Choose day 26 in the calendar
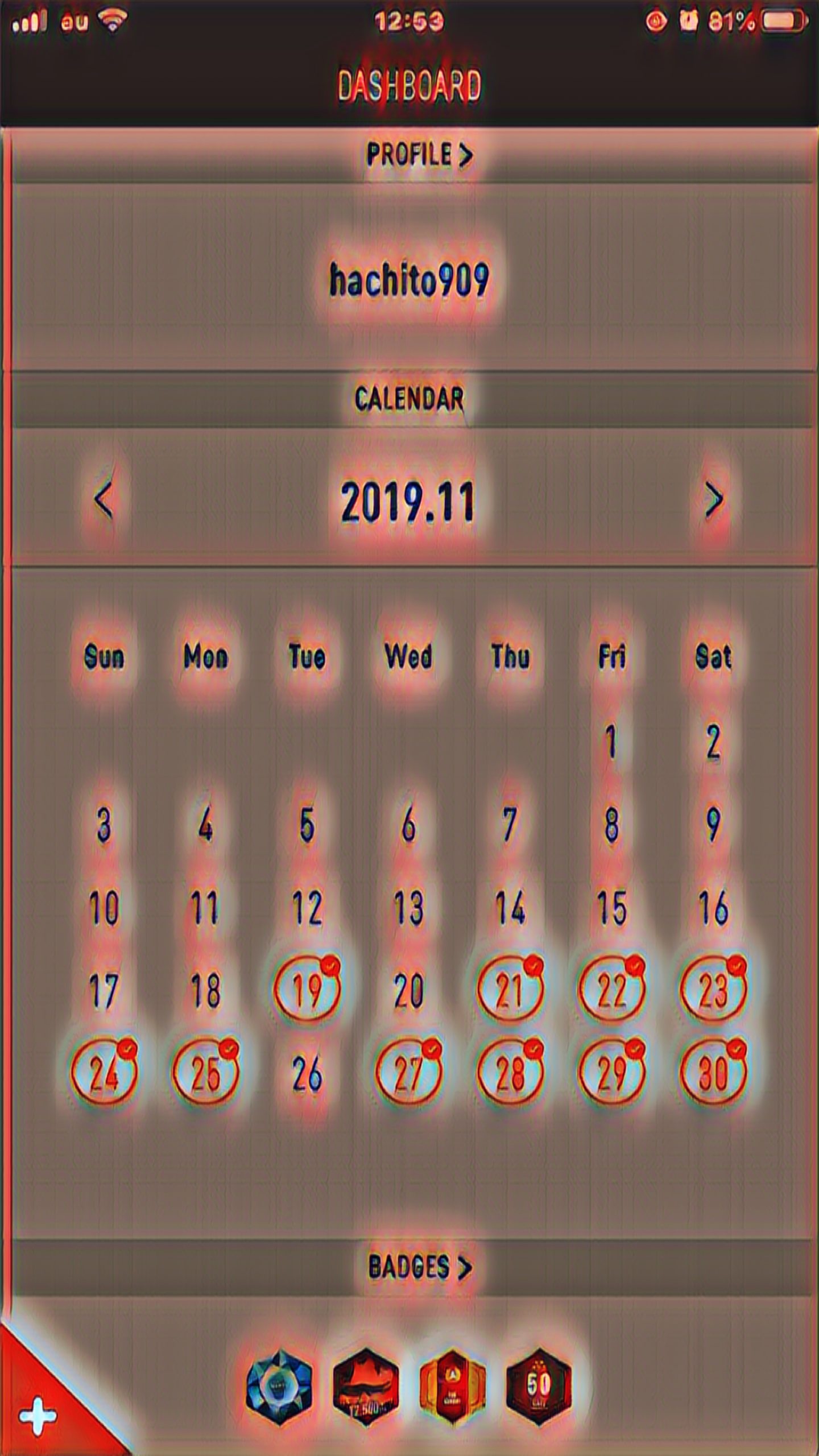The width and height of the screenshot is (819, 1456). [x=307, y=1073]
